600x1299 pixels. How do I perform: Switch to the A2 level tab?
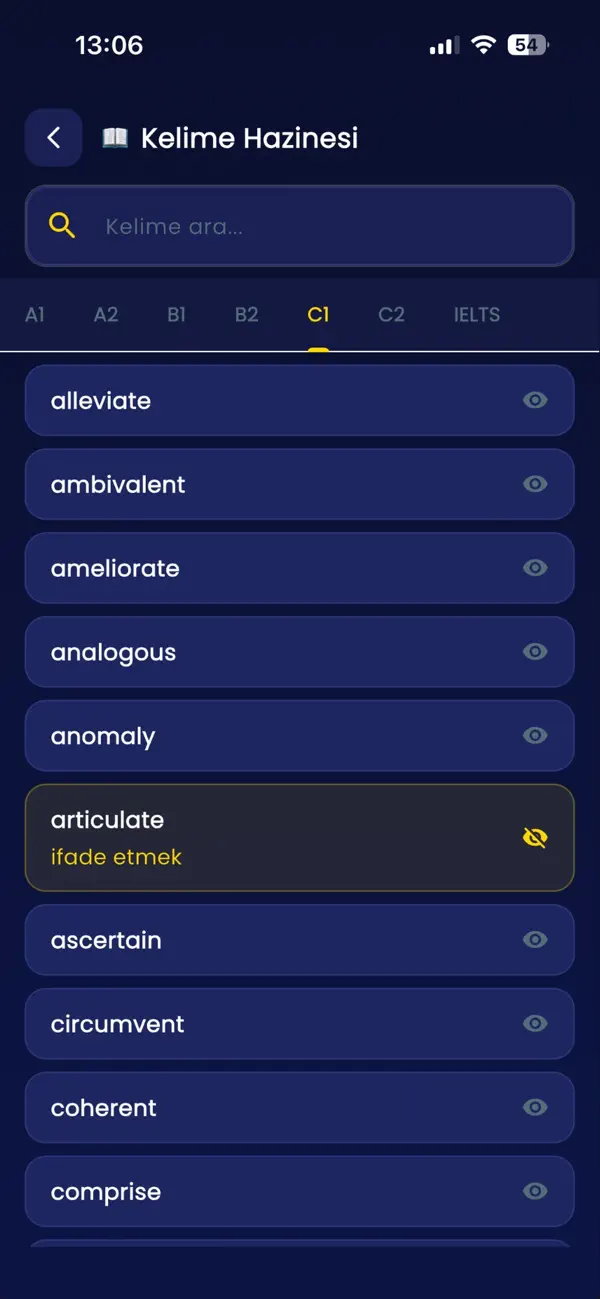[106, 314]
